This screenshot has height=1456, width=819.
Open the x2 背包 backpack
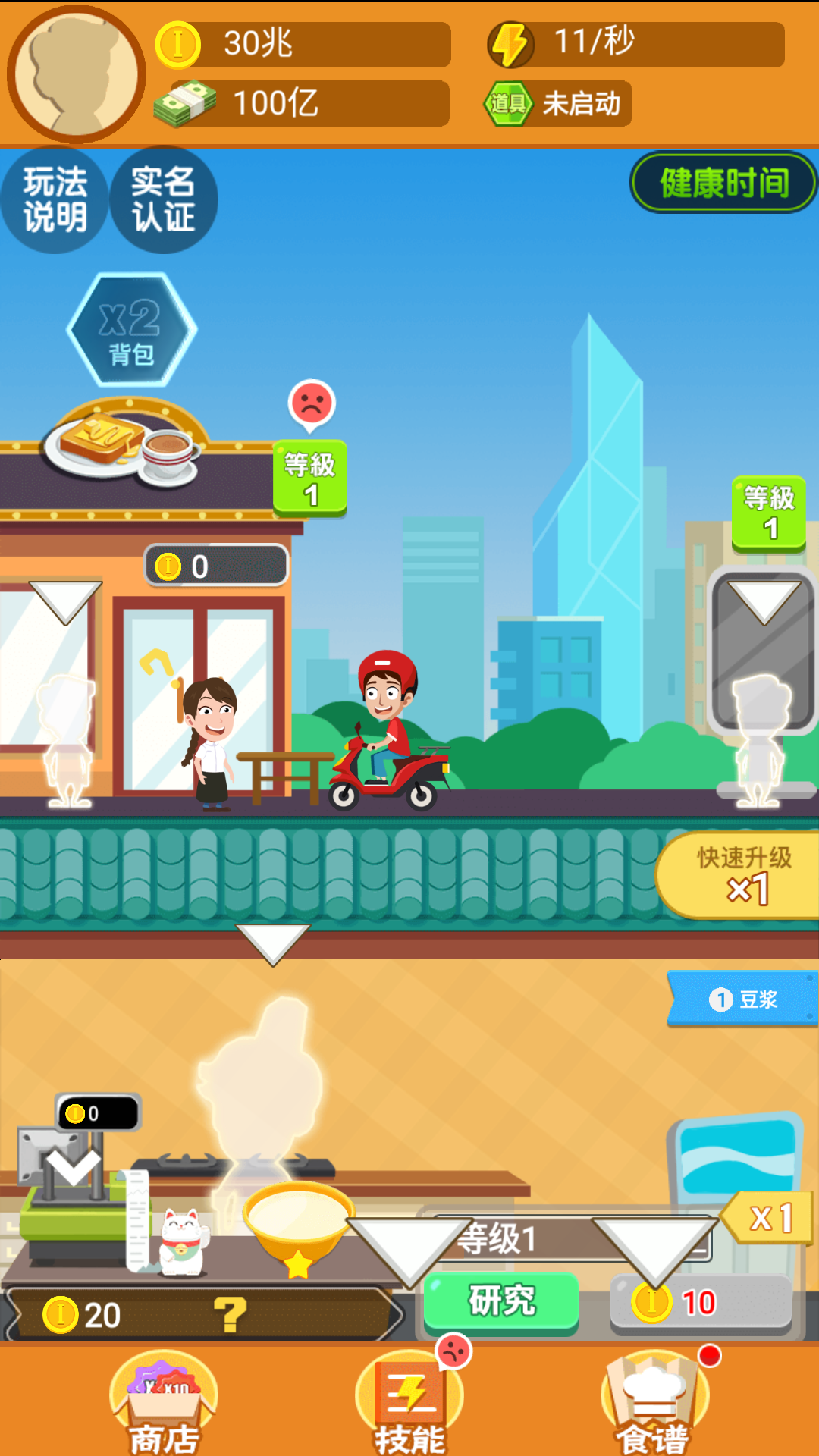132,331
